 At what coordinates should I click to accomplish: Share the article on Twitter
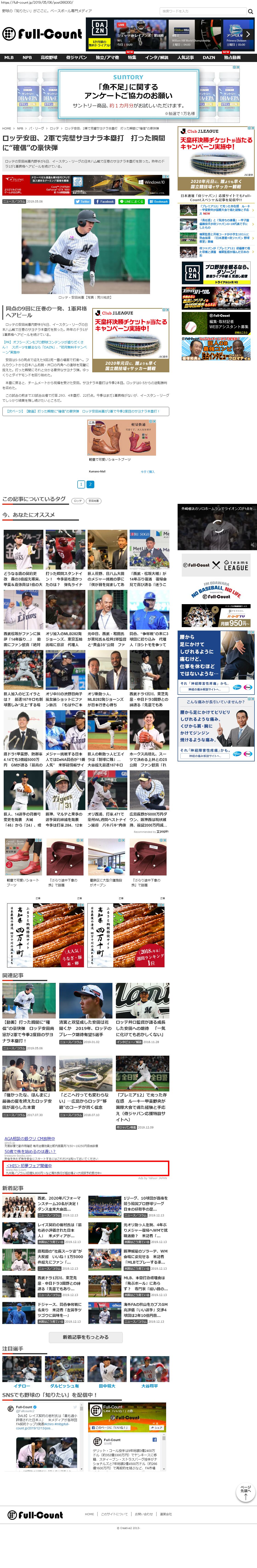(83, 202)
